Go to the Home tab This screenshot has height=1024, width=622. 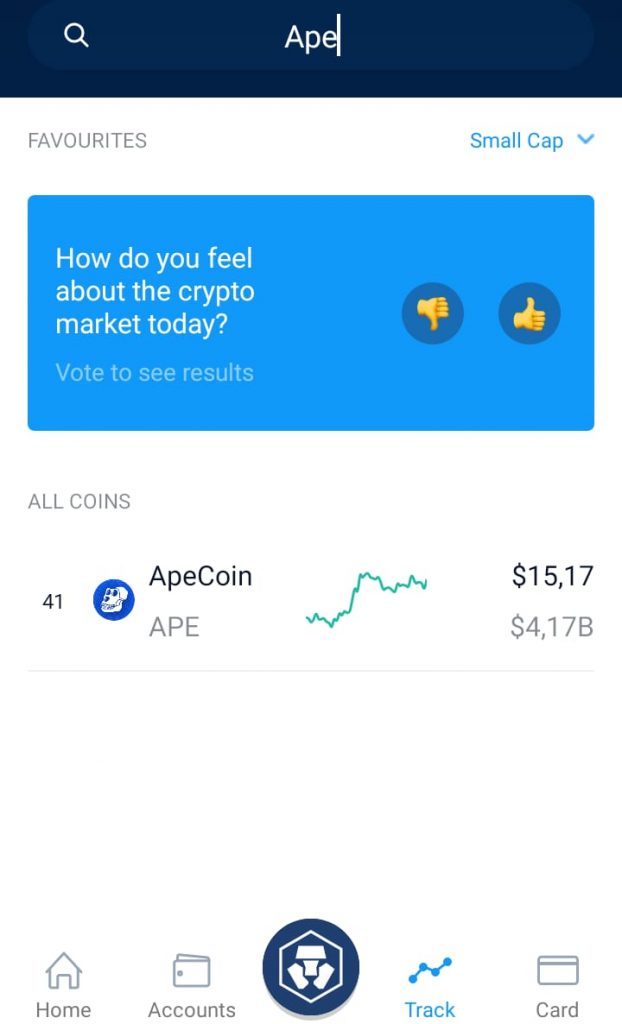click(63, 985)
